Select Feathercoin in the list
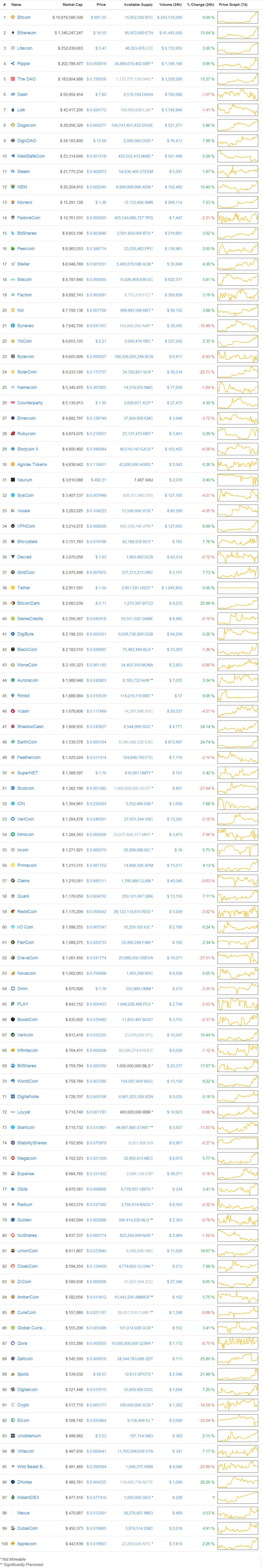The width and height of the screenshot is (263, 1568). coord(29,757)
